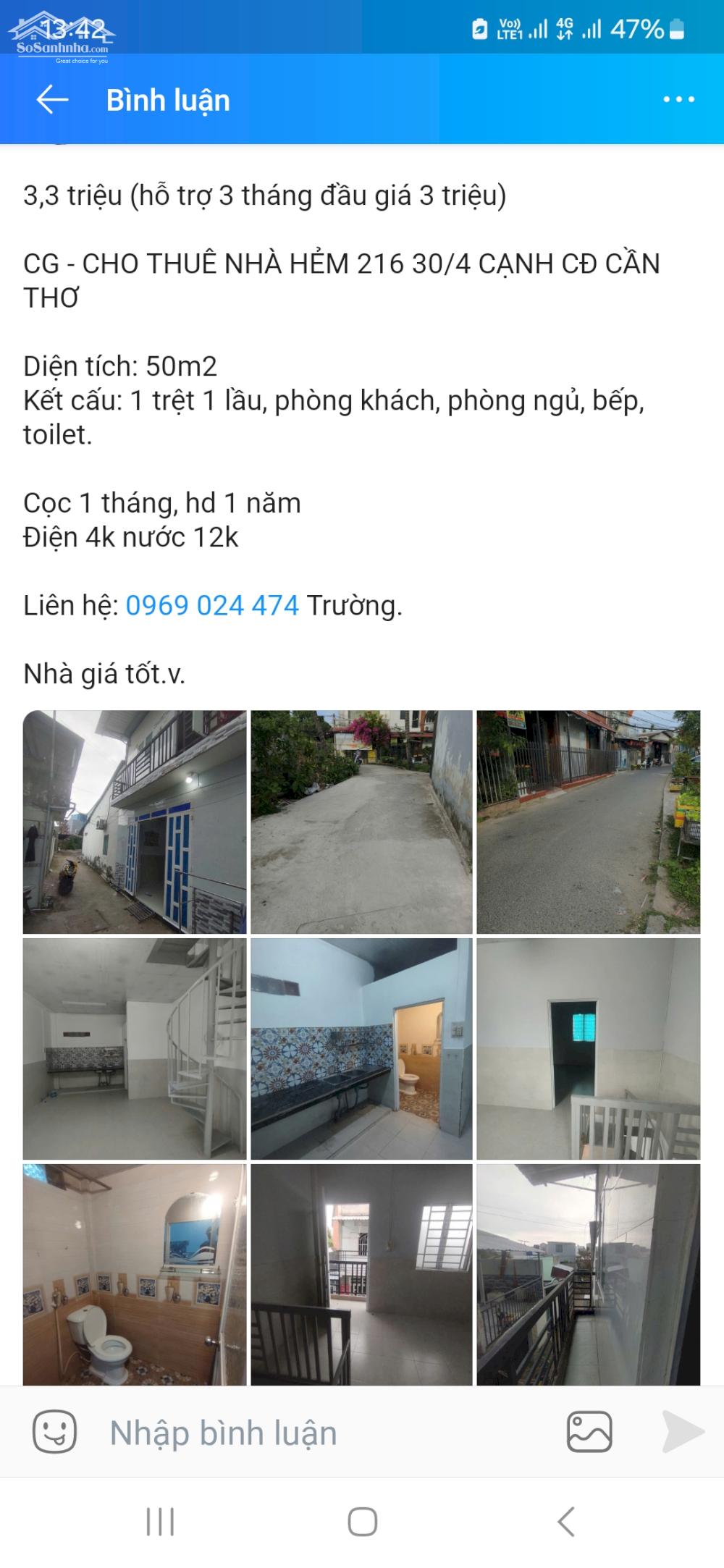The height and width of the screenshot is (1568, 724).
Task: Call the phone number 0969 024 474
Action: (x=212, y=605)
